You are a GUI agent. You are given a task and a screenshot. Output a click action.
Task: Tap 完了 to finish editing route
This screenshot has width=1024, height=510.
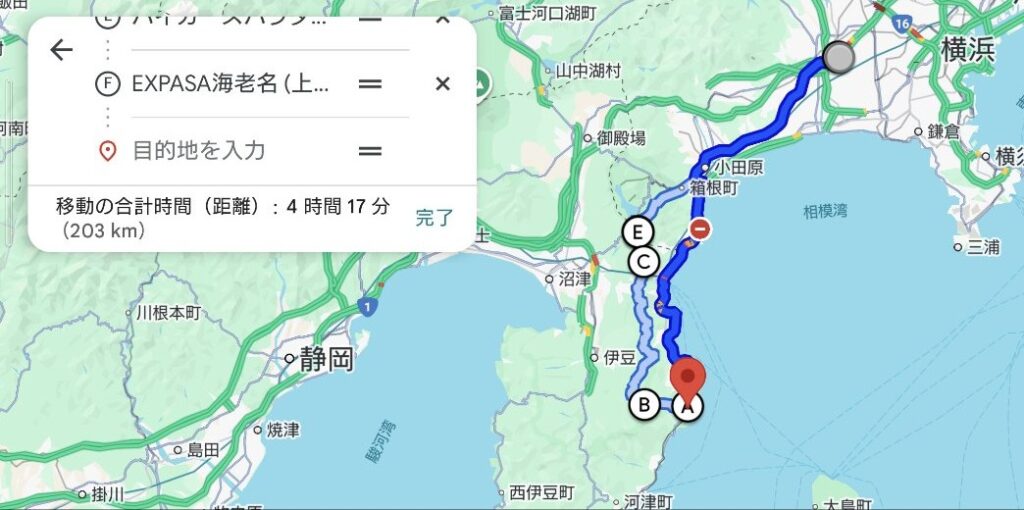(434, 218)
